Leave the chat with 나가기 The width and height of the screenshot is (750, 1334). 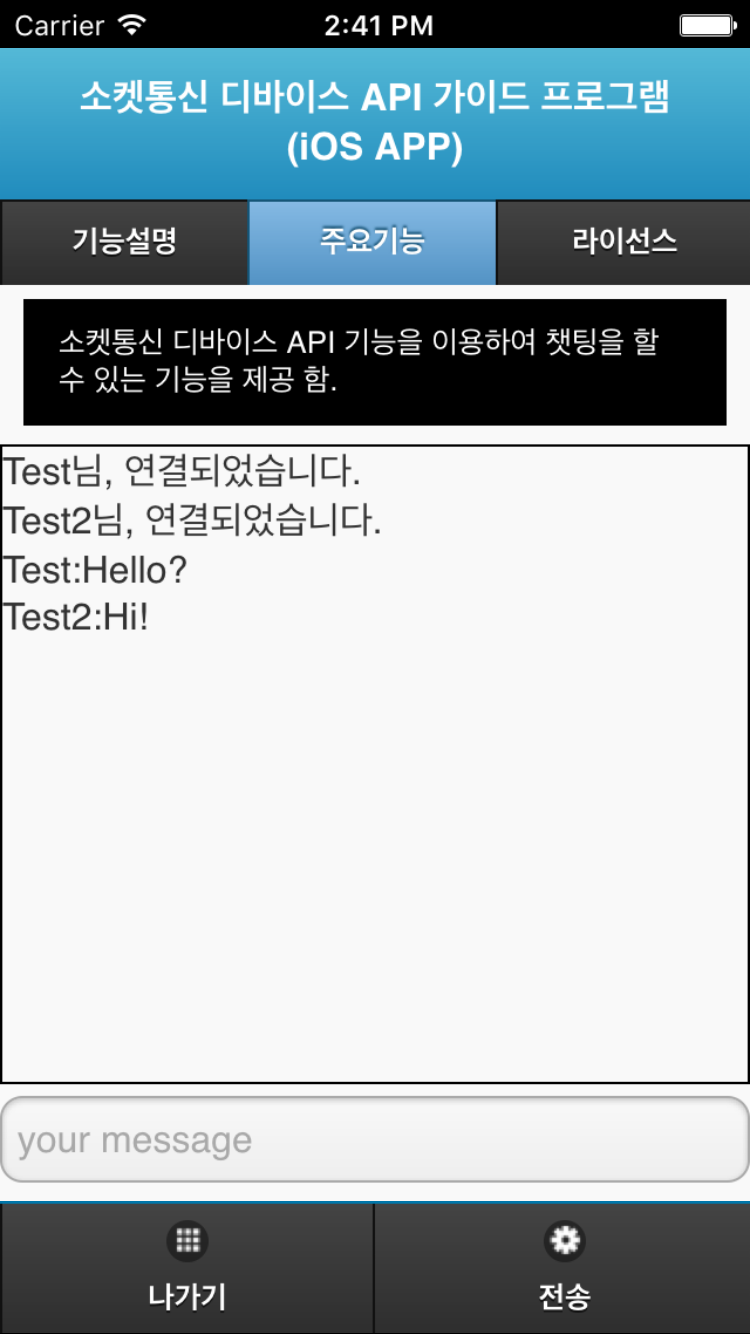(187, 1268)
